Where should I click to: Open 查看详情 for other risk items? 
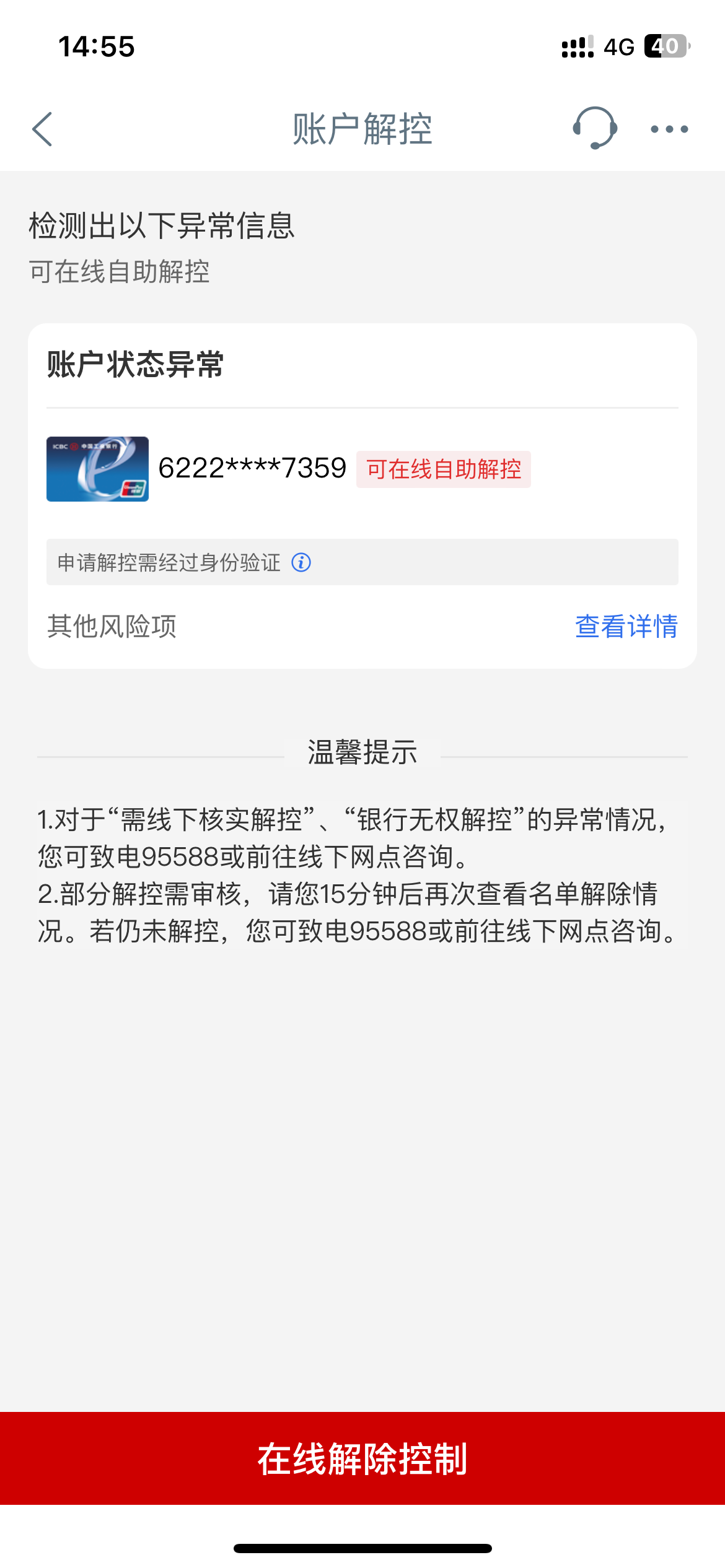[x=626, y=626]
